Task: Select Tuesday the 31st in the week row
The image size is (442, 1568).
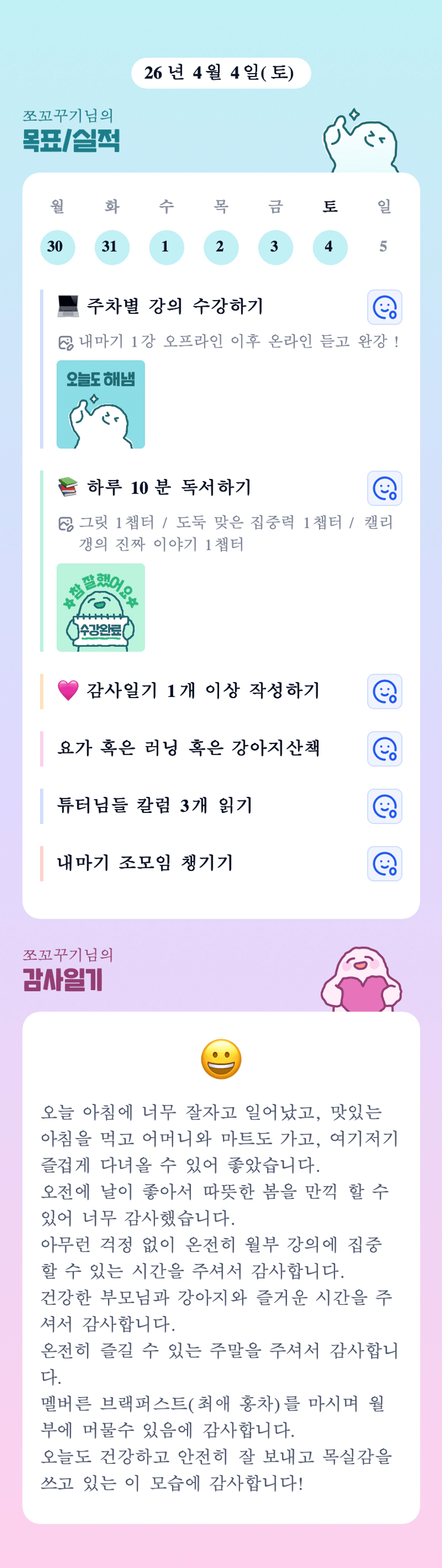Action: tap(112, 247)
